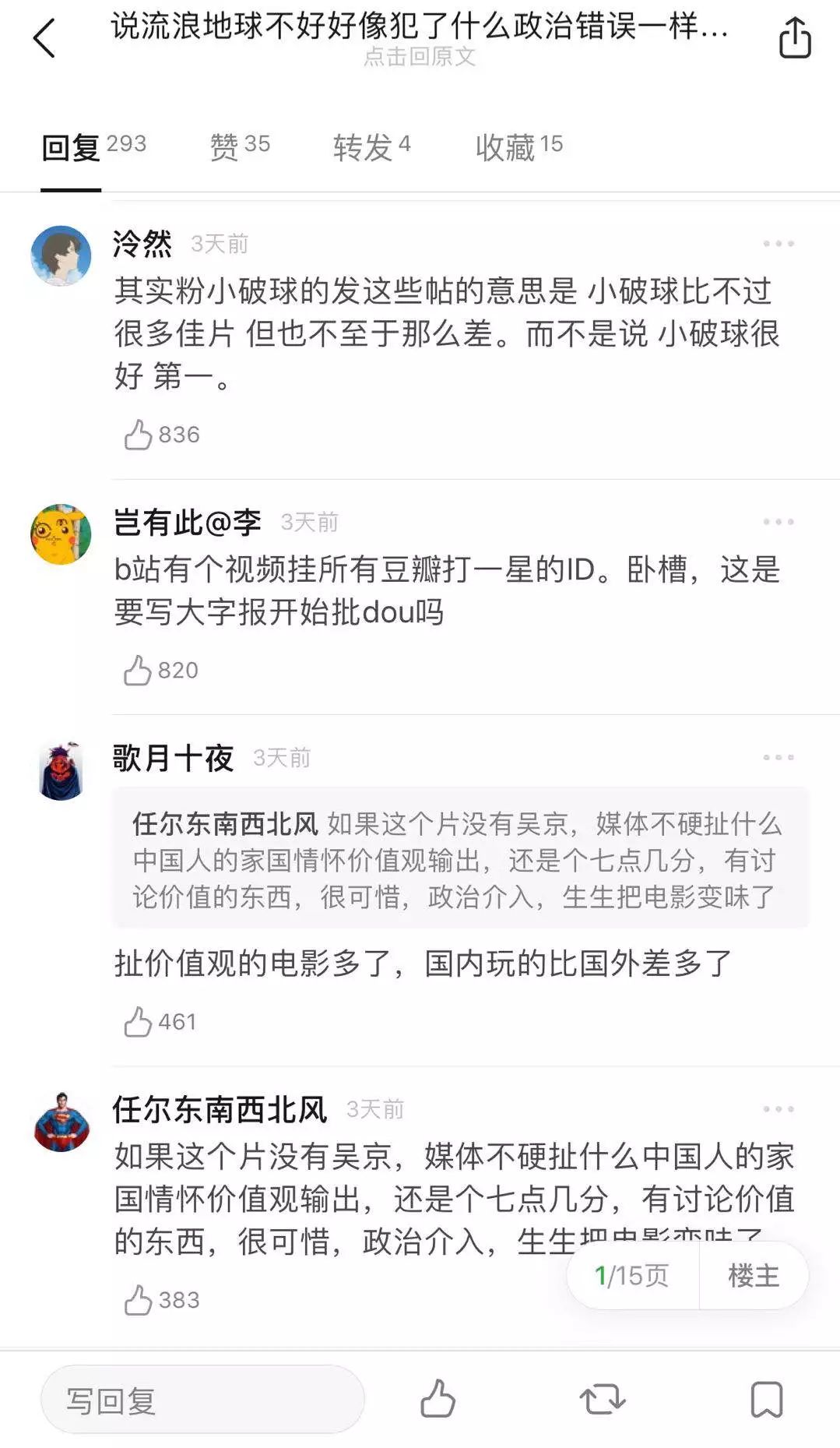Open the 1/15页 page selector
The image size is (840, 1448).
[x=631, y=1276]
